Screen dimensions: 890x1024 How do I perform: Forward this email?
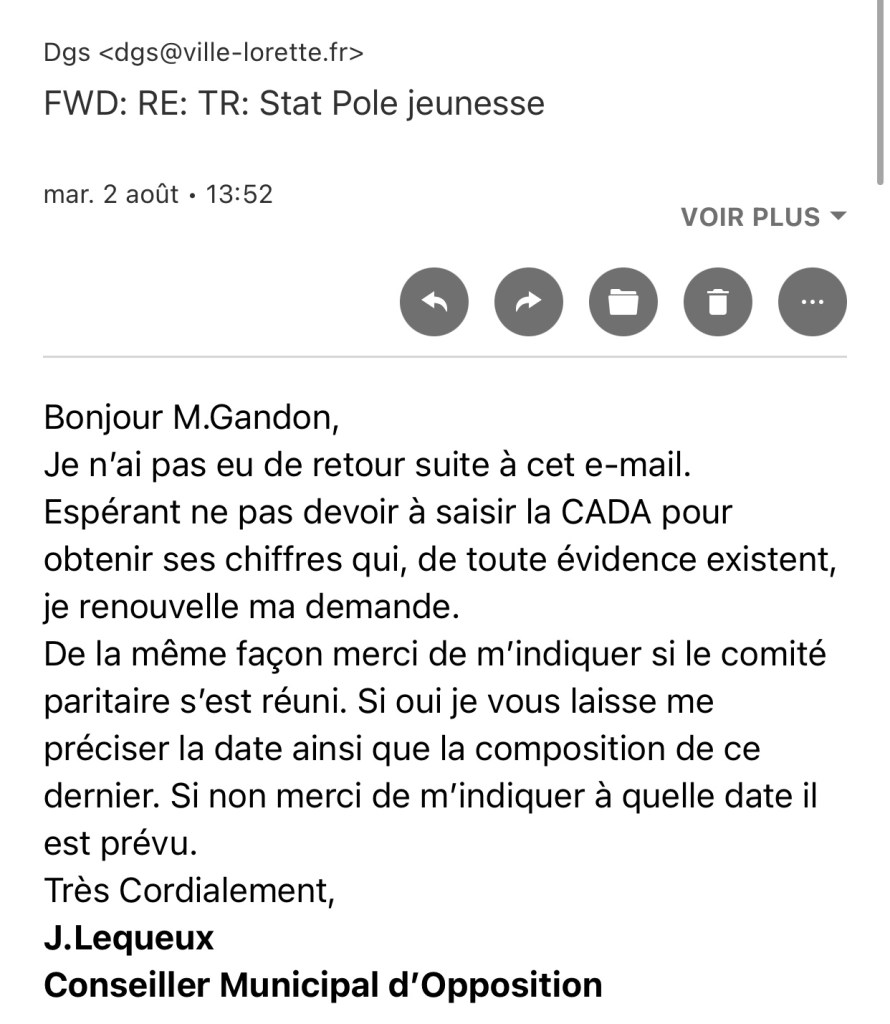click(x=529, y=301)
